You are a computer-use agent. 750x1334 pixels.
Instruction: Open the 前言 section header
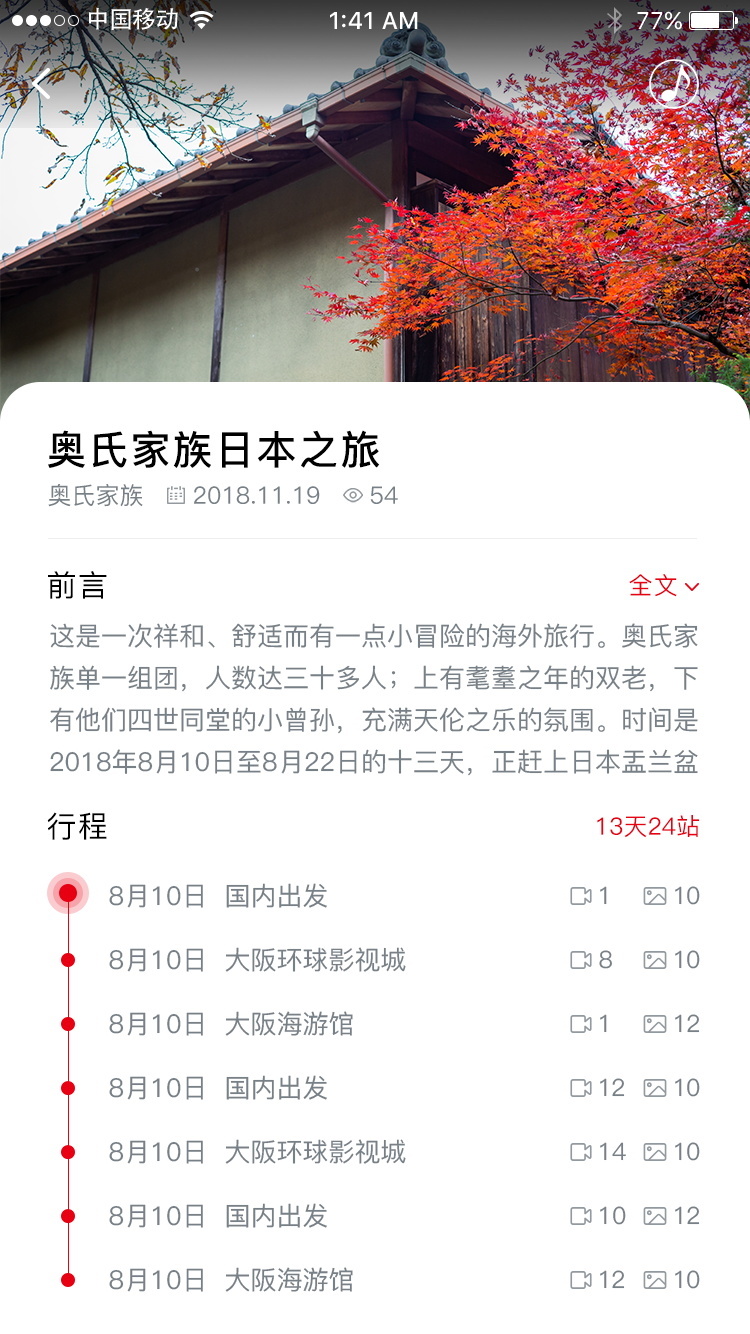click(x=78, y=587)
